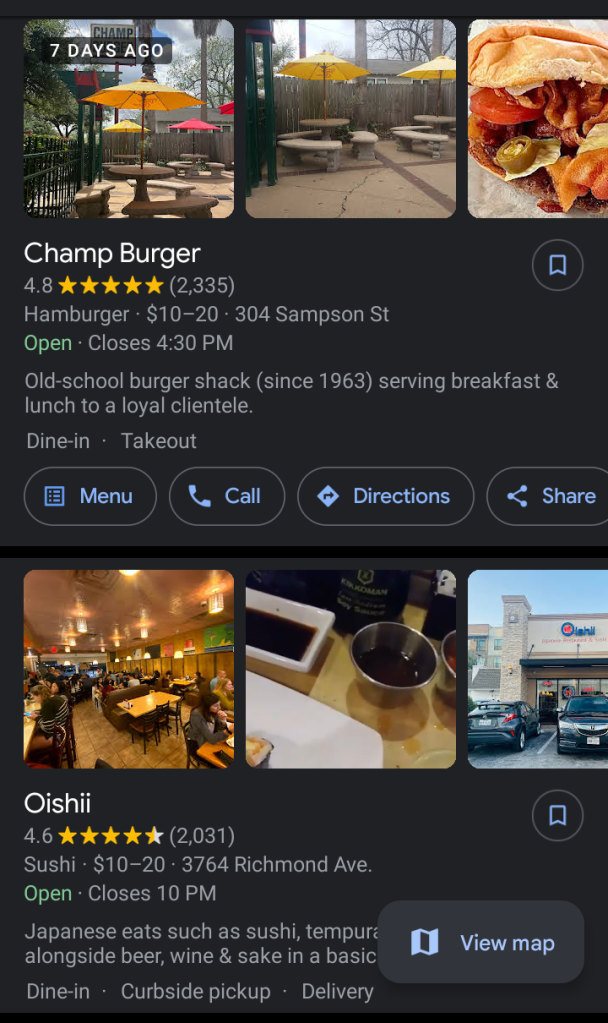Save Oishii with the bookmark icon
608x1023 pixels.
point(557,815)
